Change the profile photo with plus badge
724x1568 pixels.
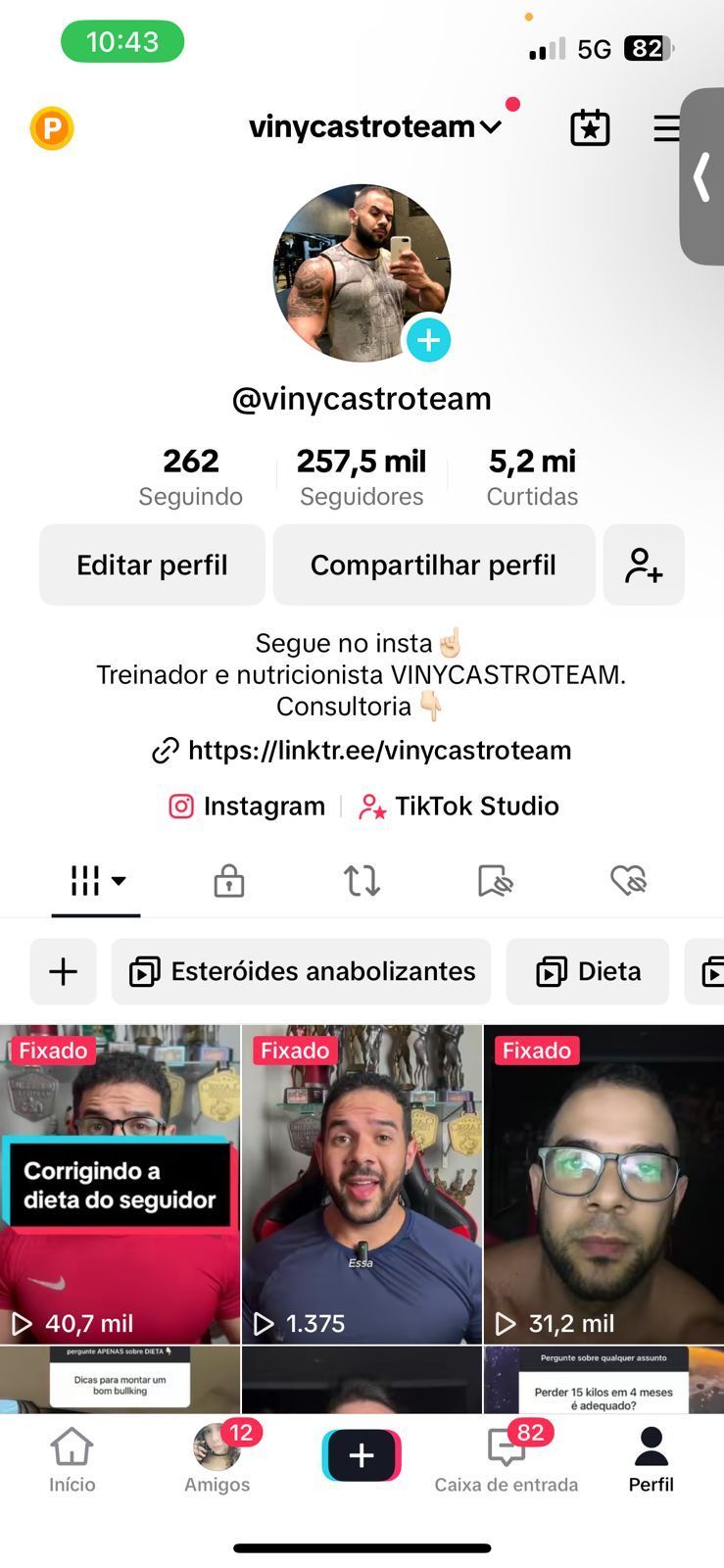[428, 340]
